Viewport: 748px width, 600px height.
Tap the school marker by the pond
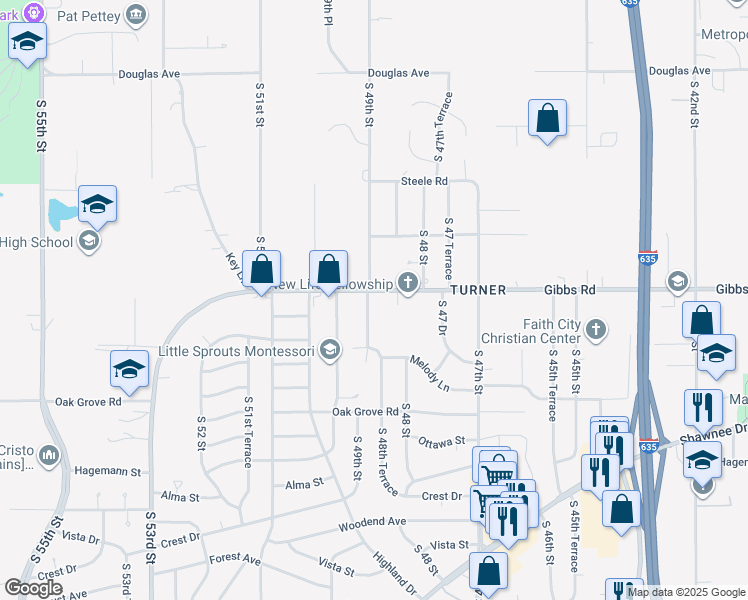point(97,205)
